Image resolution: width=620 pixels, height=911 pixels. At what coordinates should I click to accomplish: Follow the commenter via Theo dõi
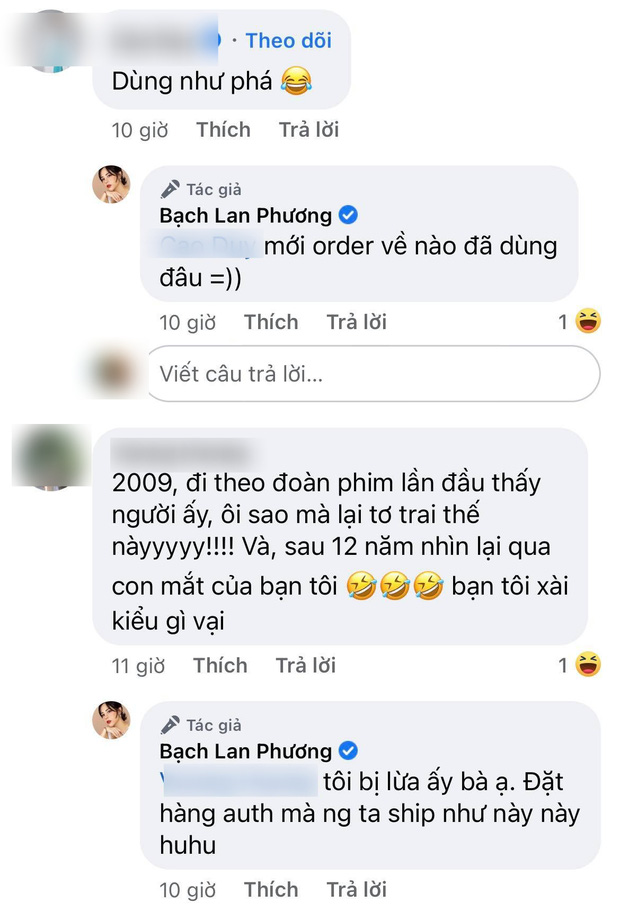[288, 41]
